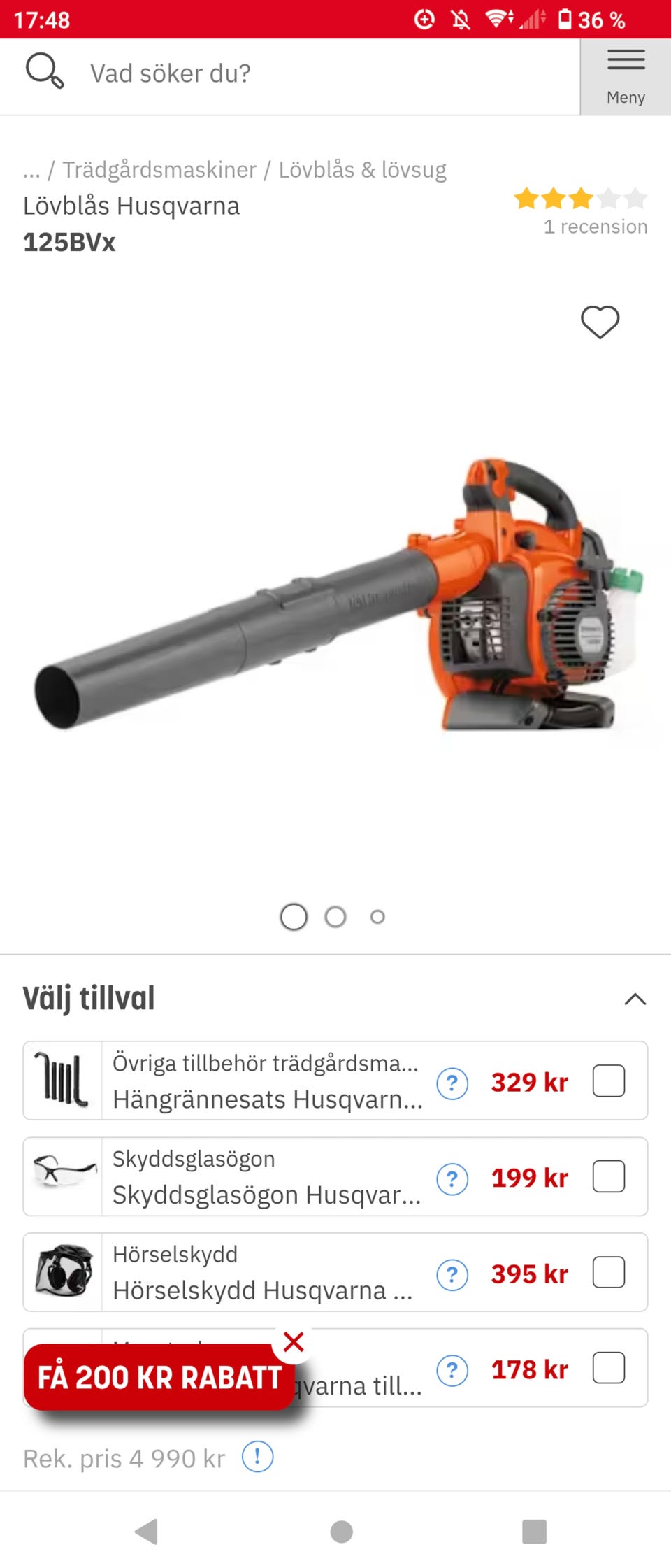The height and width of the screenshot is (1568, 671).
Task: Tap the question mark beside the 178 kr item
Action: [452, 1369]
